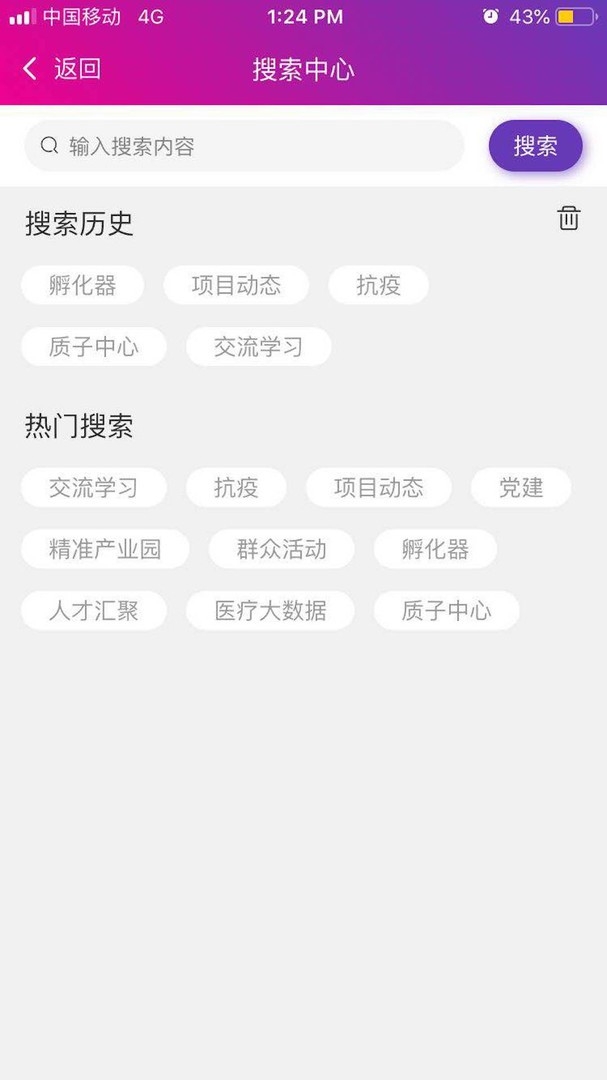Screen dimensions: 607x1080
Task: Pick 质子中心 from search history
Action: click(94, 346)
